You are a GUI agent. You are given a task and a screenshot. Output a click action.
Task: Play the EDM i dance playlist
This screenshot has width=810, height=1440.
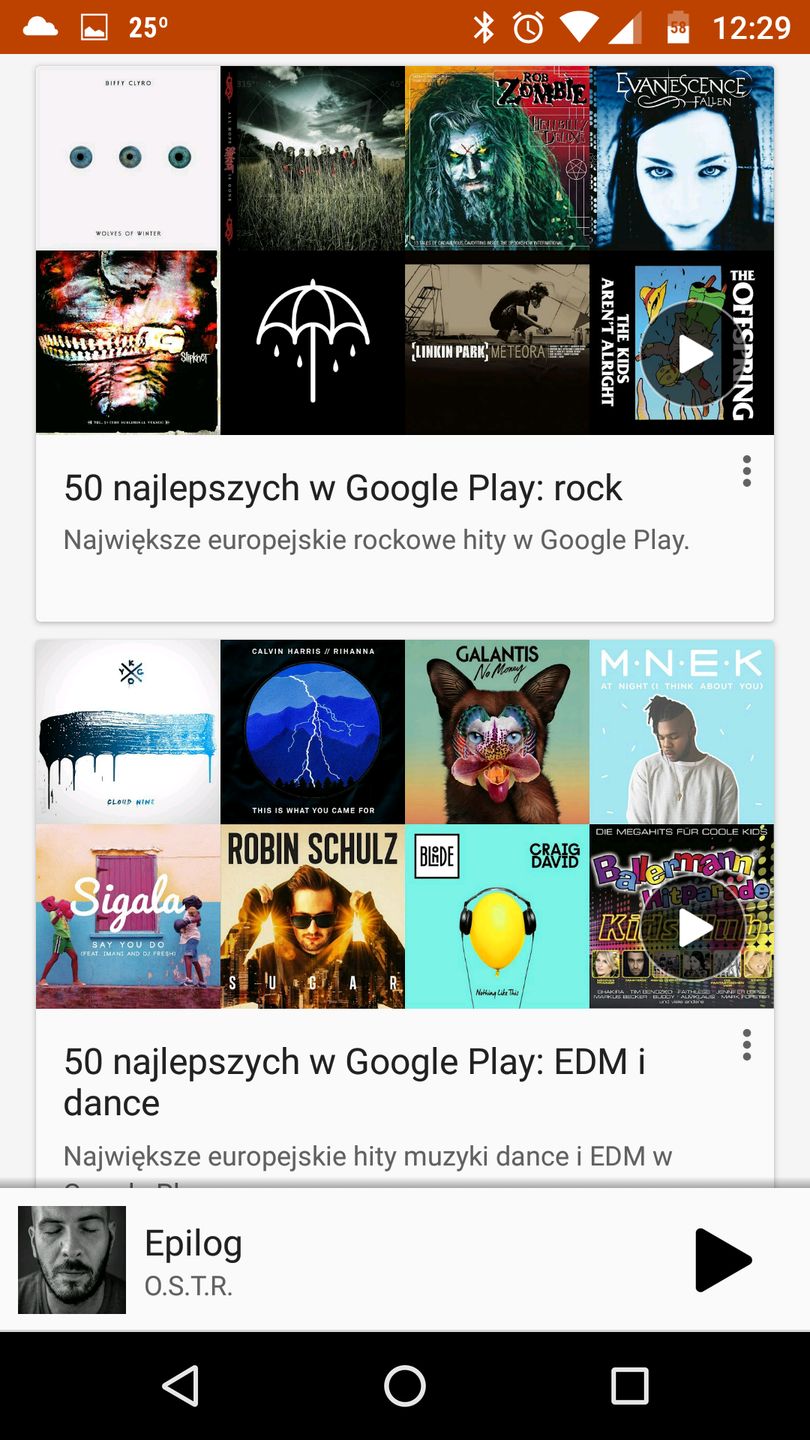tap(695, 928)
